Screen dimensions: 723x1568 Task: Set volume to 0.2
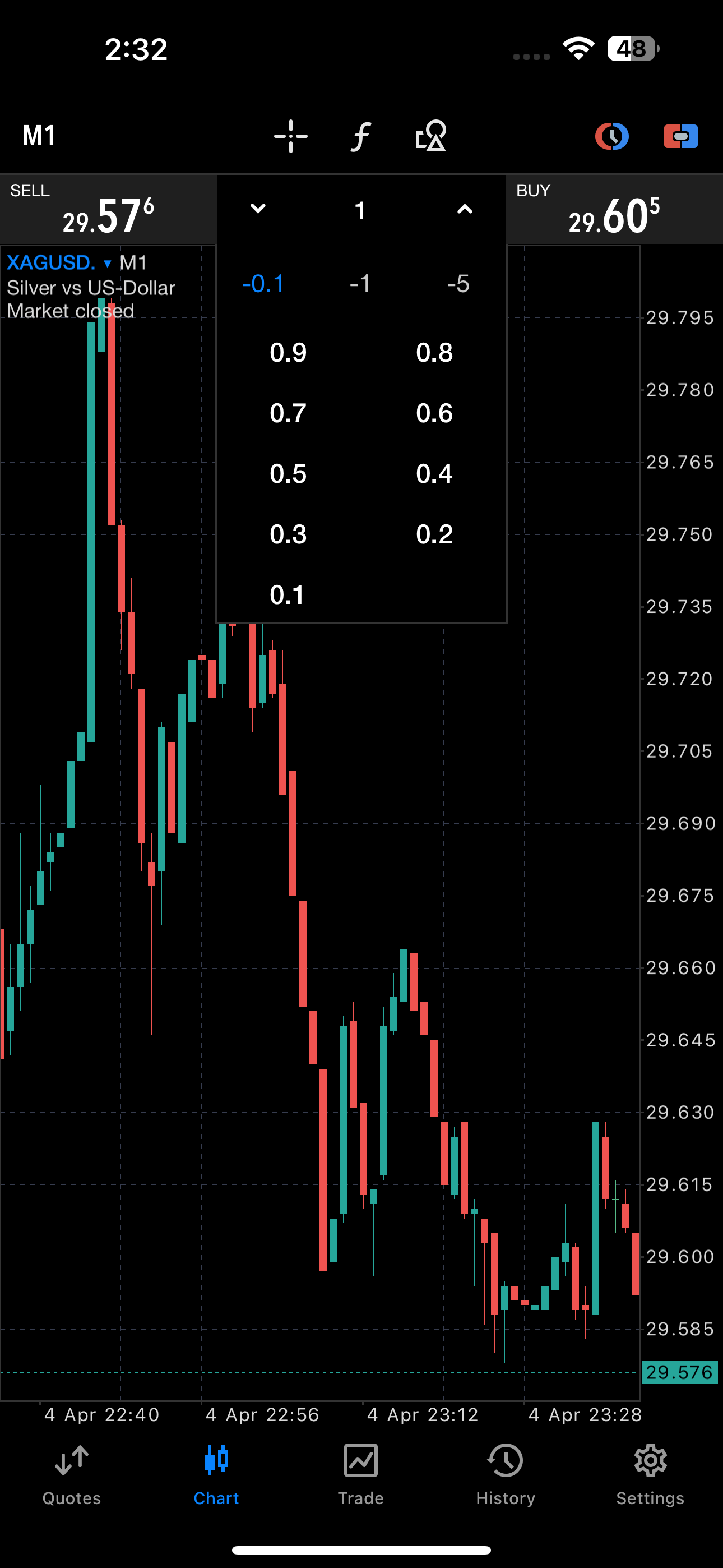tap(434, 534)
